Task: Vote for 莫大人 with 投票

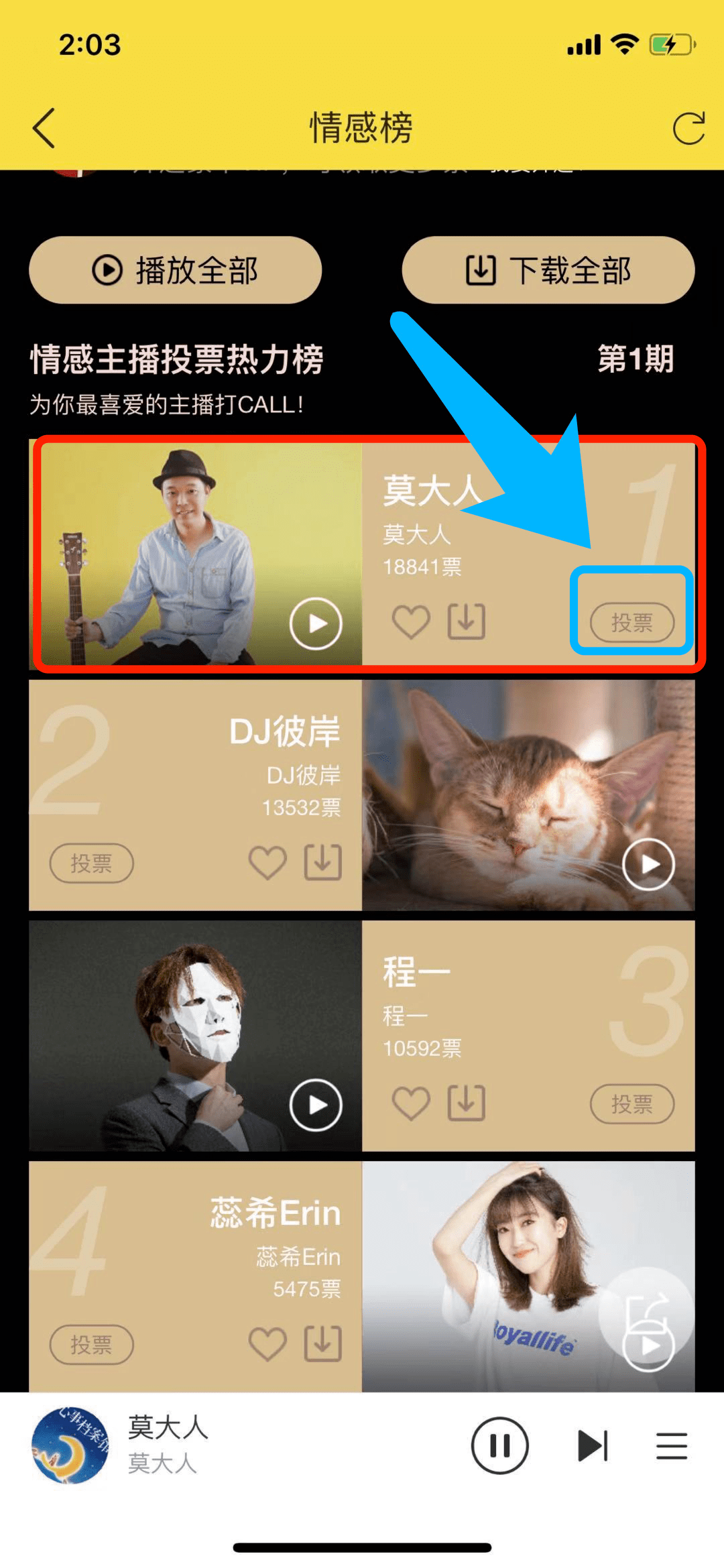Action: [x=631, y=622]
